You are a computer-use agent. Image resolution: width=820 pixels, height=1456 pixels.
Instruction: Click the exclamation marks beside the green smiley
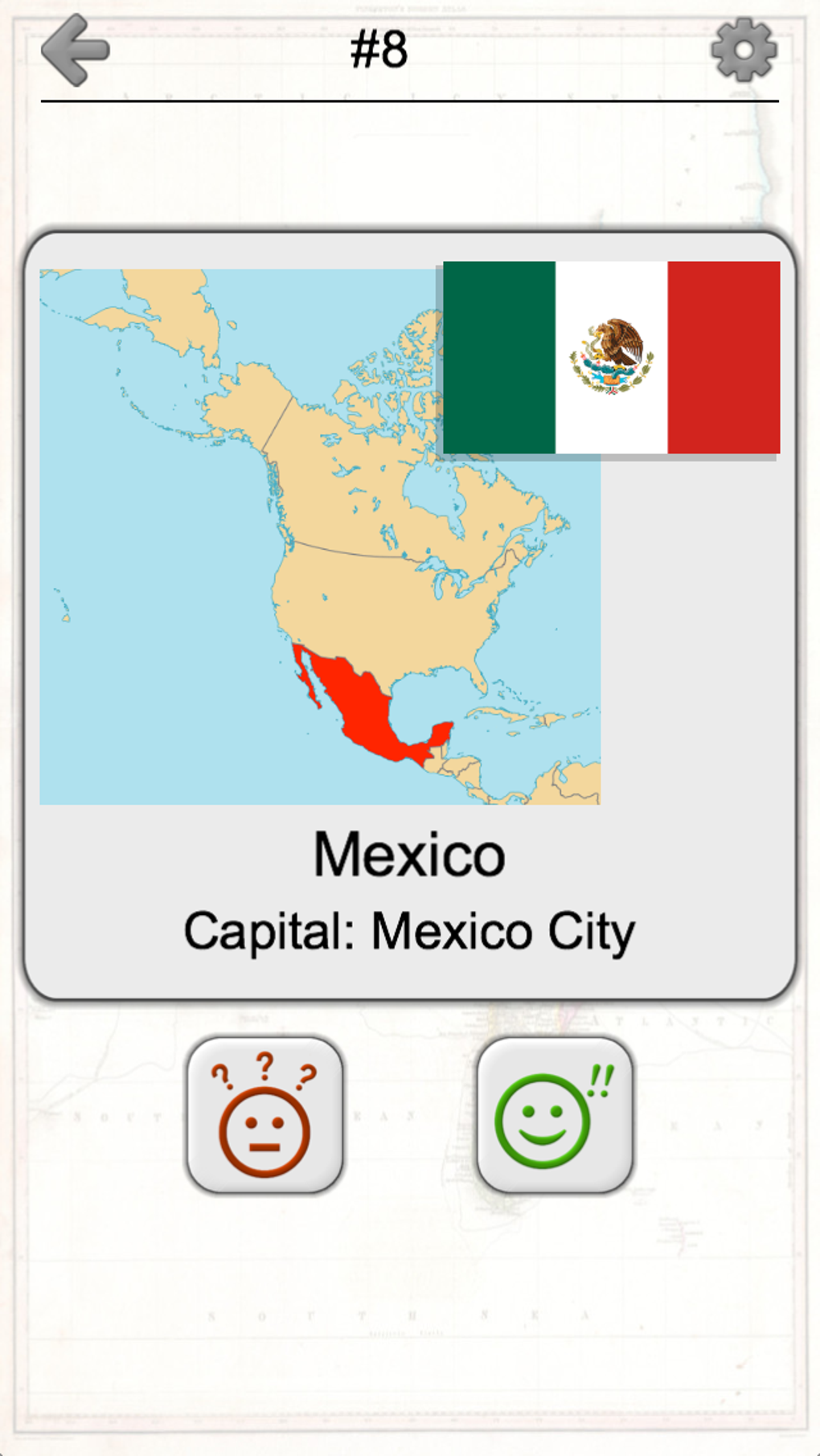[x=601, y=1080]
